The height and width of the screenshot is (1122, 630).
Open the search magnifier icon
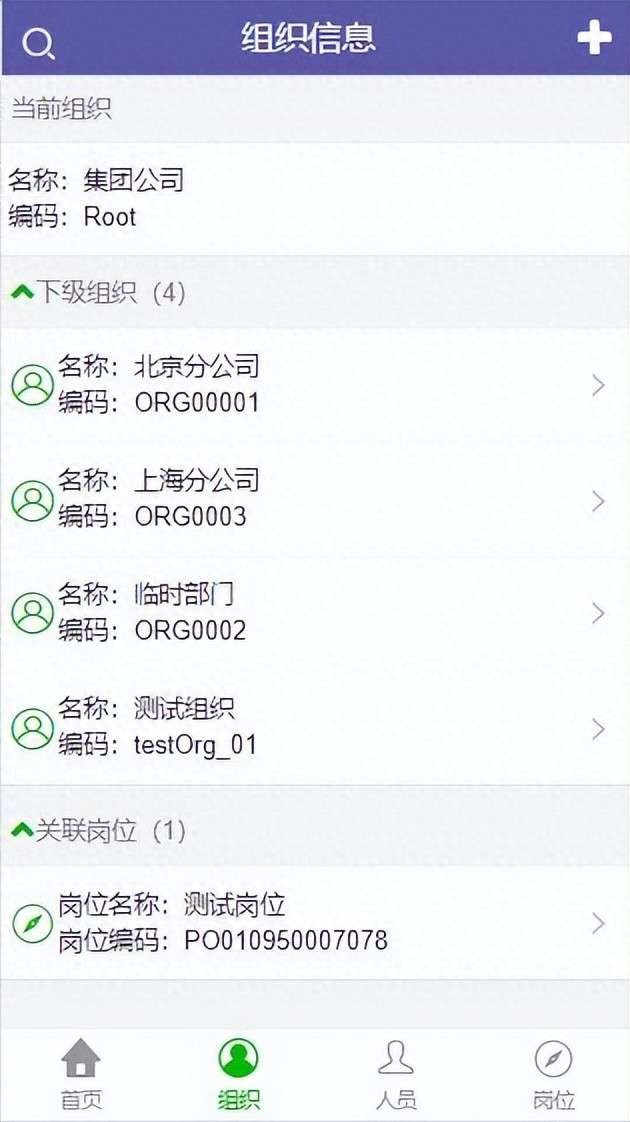(x=38, y=44)
